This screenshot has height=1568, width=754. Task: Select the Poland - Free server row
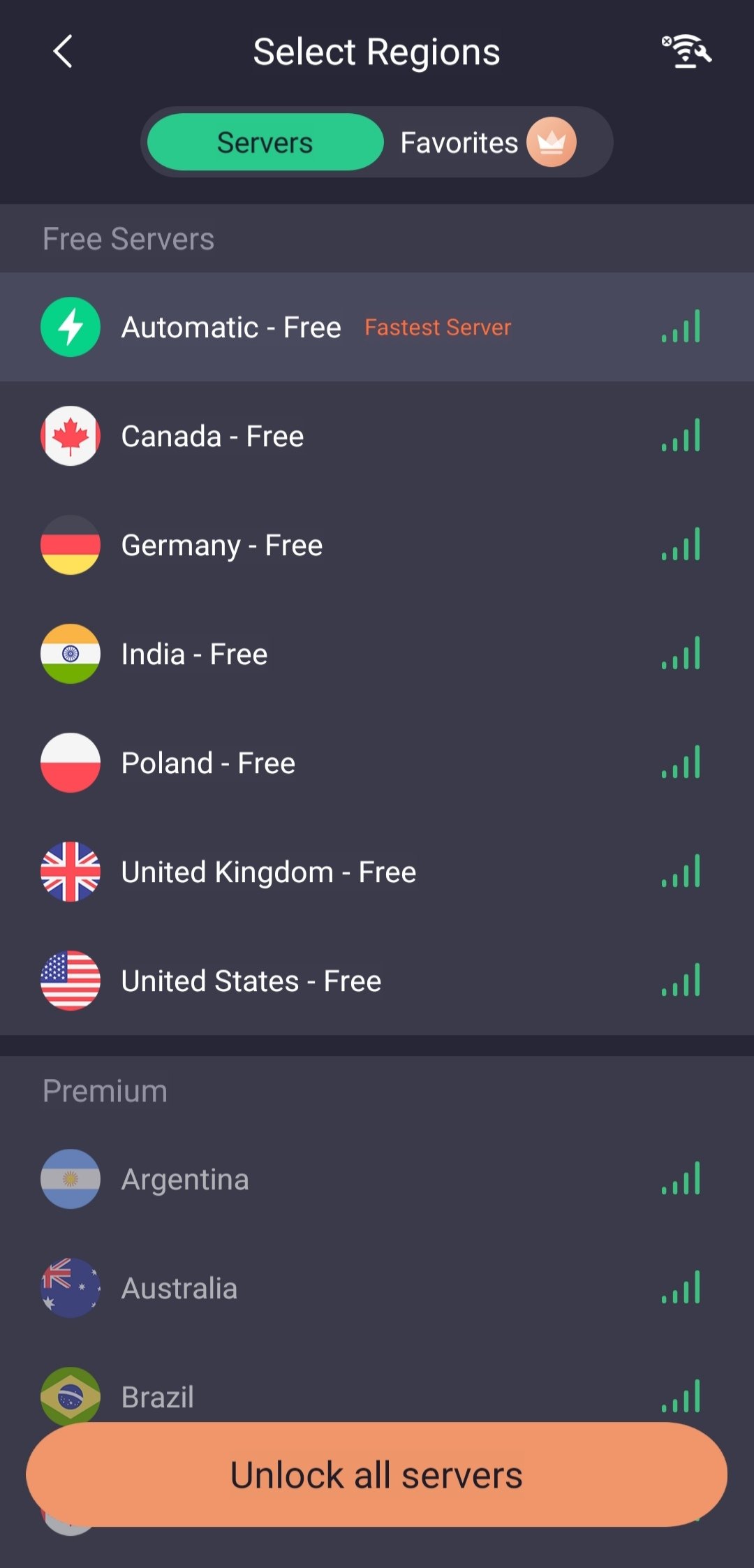tap(349, 763)
